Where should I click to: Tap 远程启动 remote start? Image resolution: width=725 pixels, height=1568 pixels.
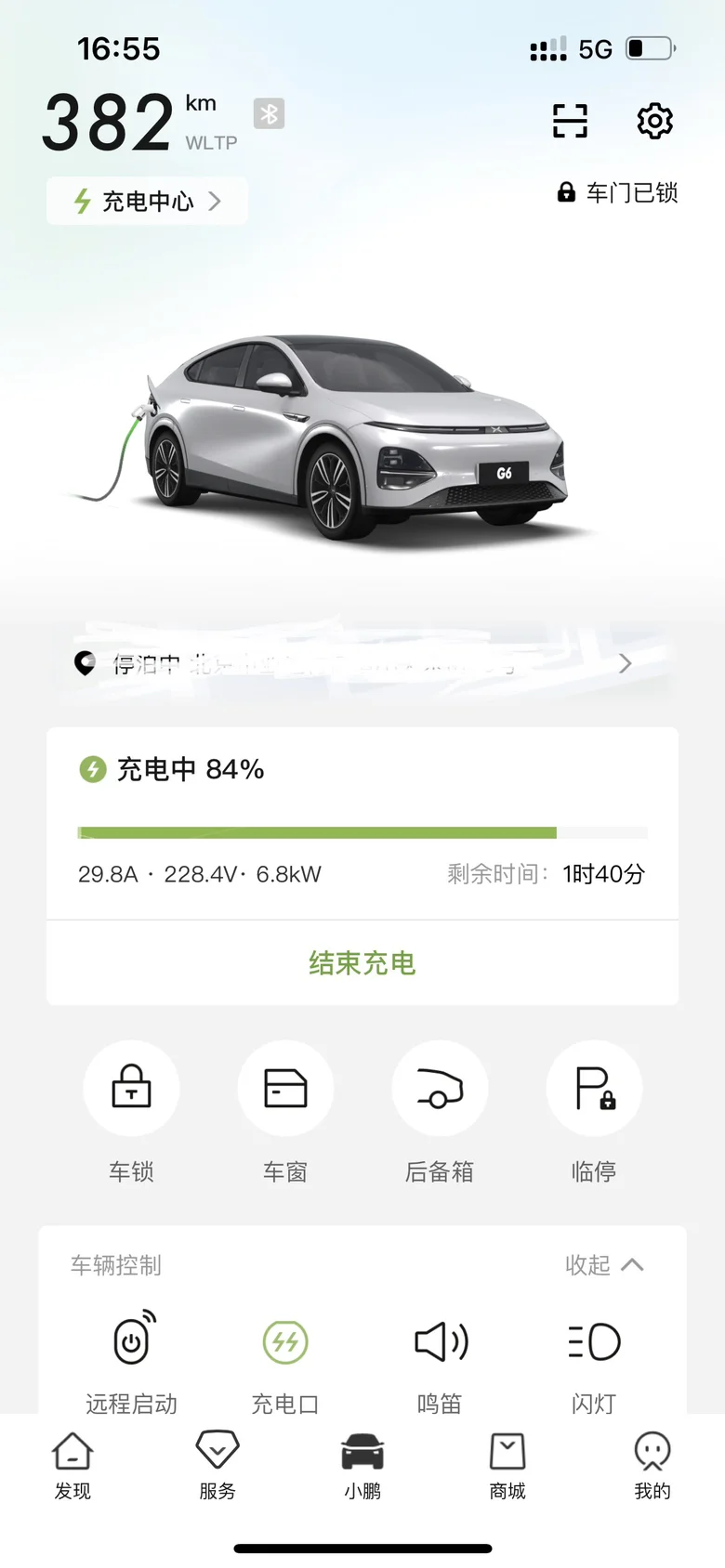coord(132,1342)
